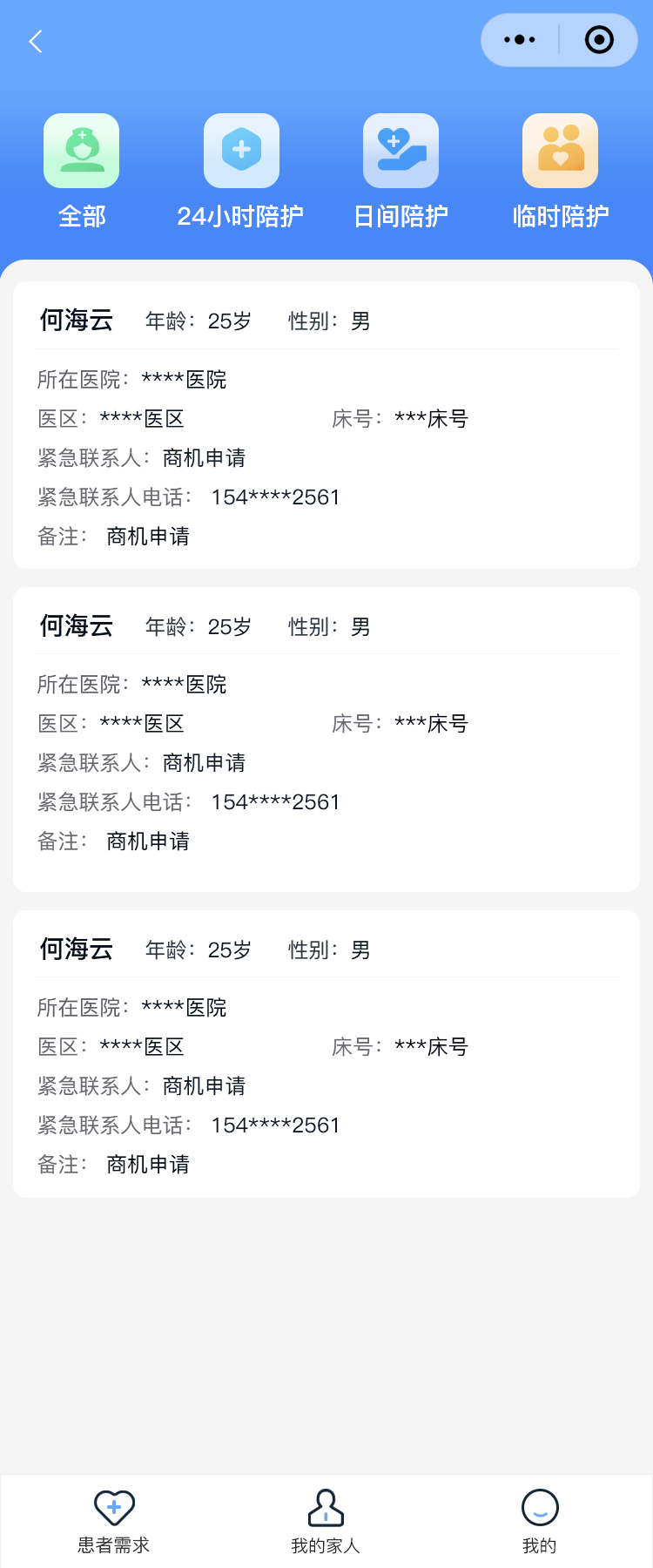Filter by 24小时陪护

click(241, 171)
